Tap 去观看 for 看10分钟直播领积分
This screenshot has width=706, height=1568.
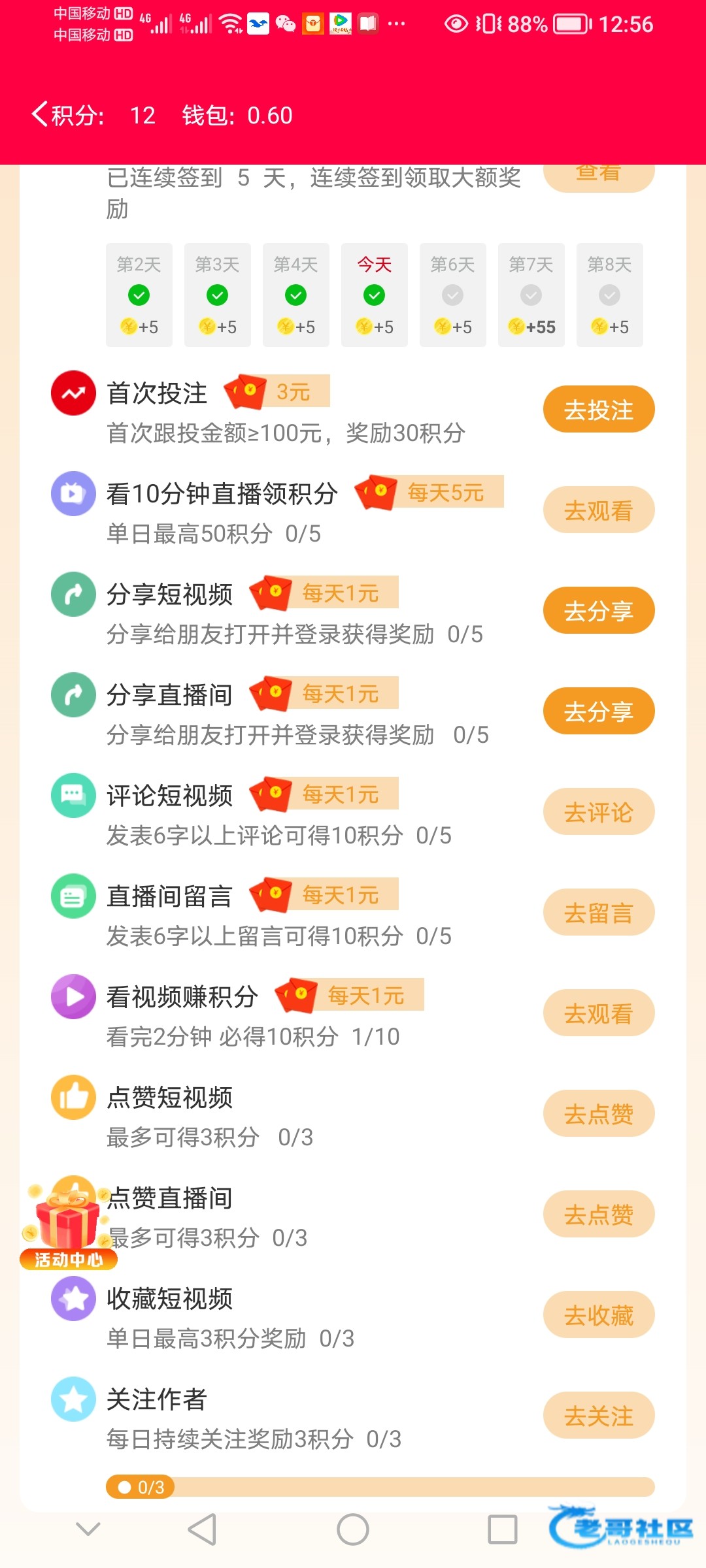(598, 510)
